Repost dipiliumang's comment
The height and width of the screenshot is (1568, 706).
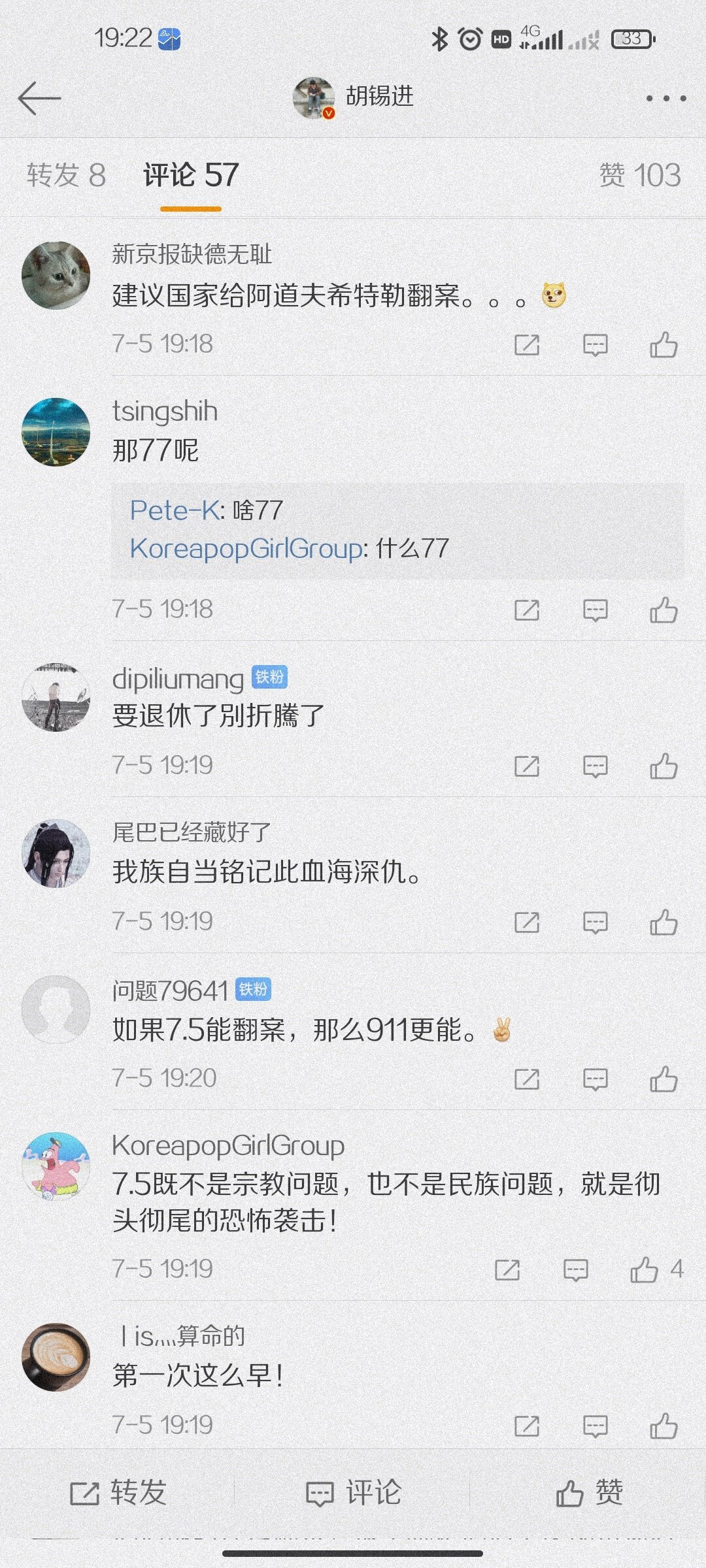tap(527, 766)
